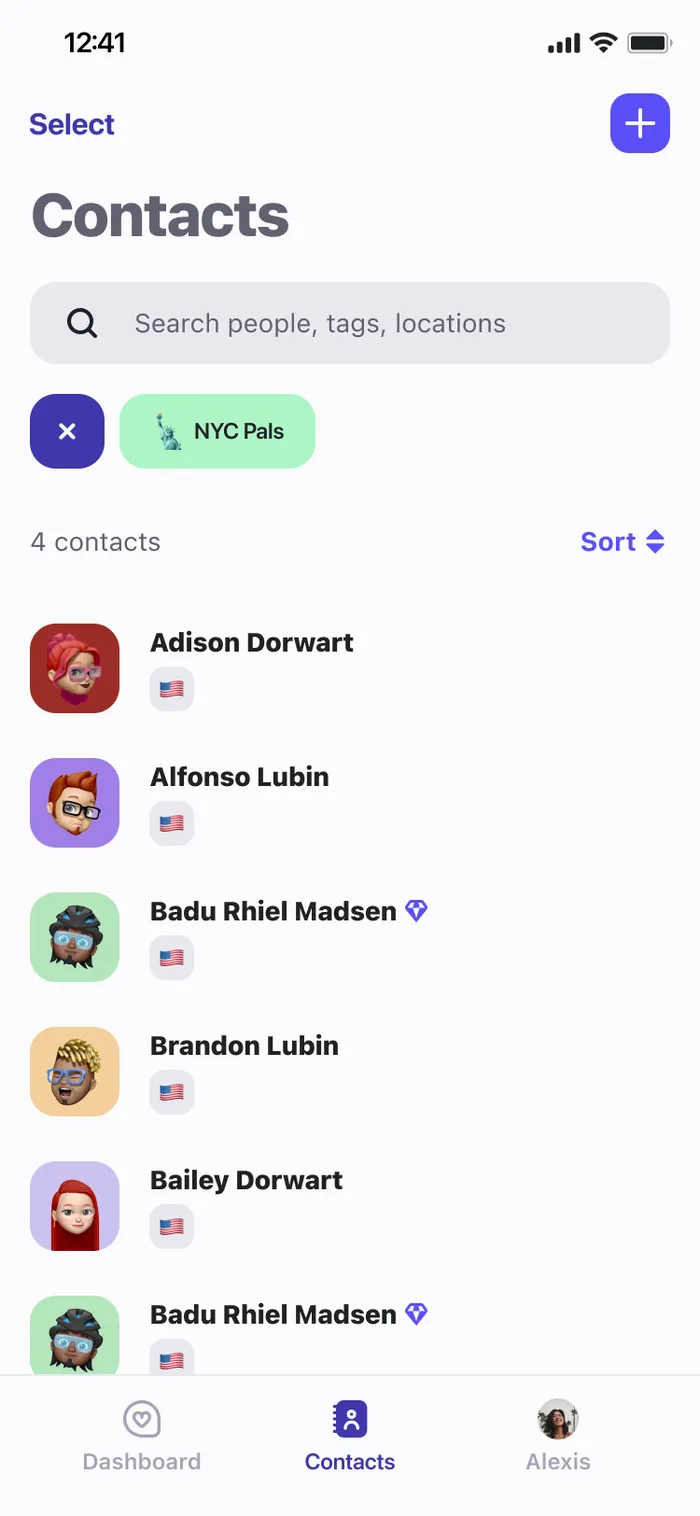Open Adison Dorwart's contact
The width and height of the screenshot is (700, 1516).
tap(350, 668)
